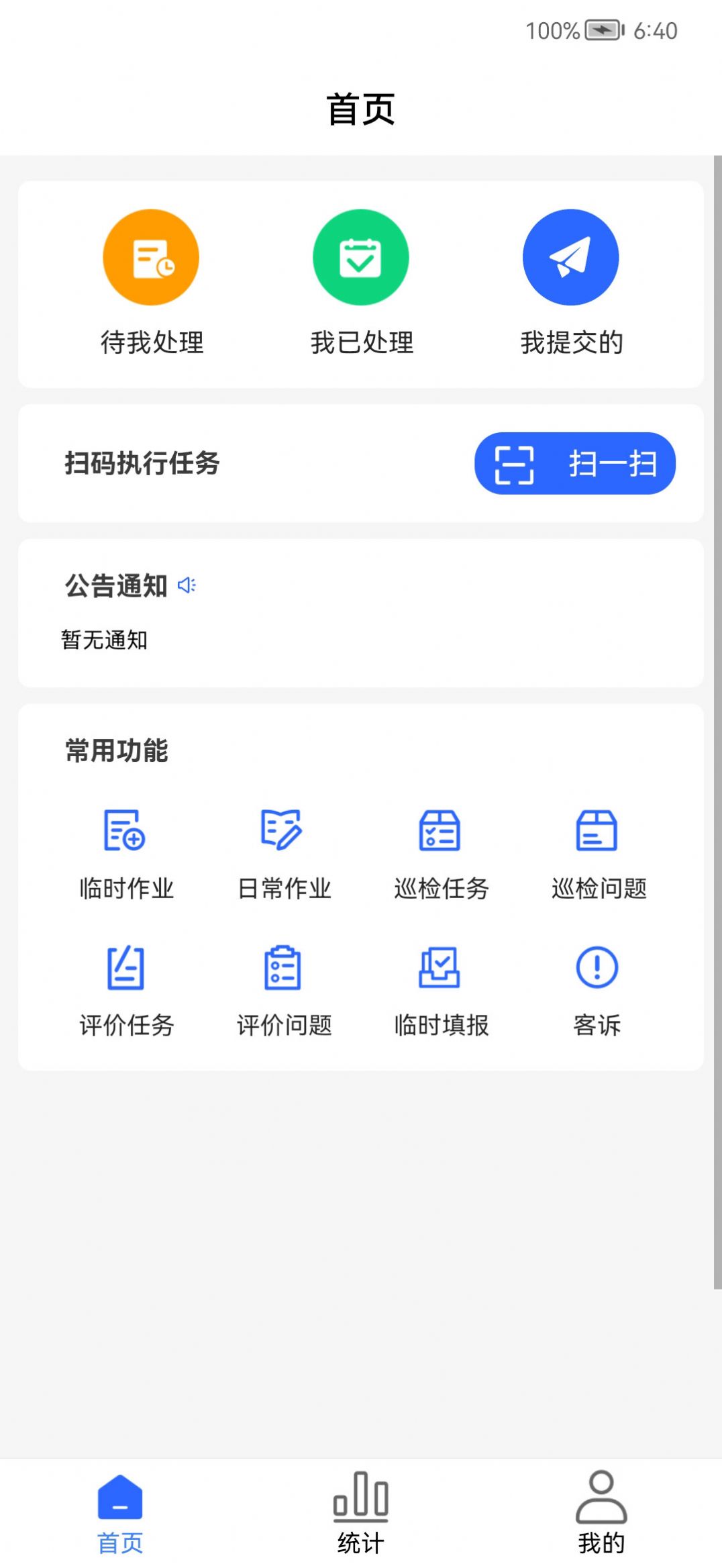
Task: Open the pending tasks icon 待我处理
Action: tap(150, 258)
